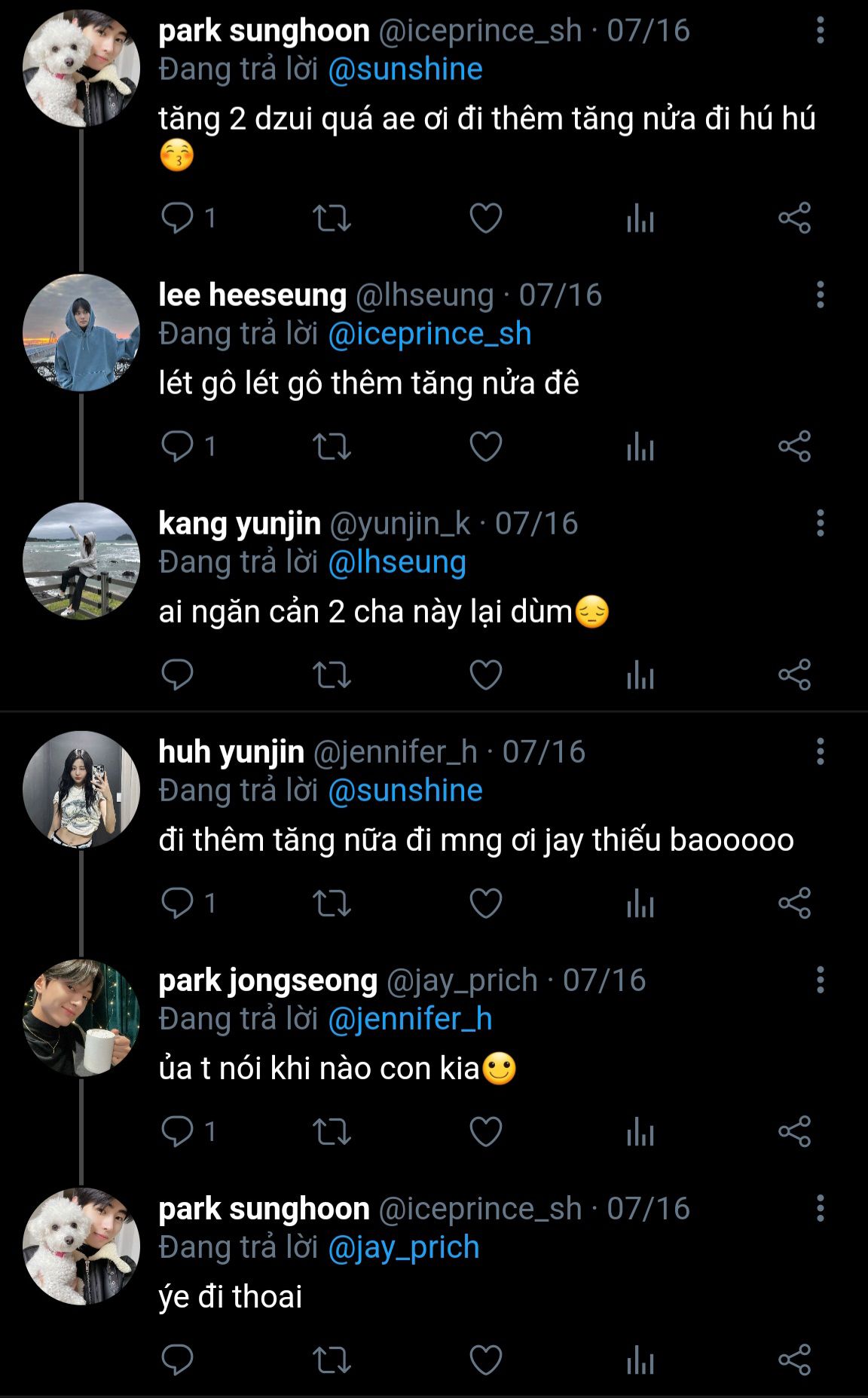Viewport: 868px width, 1398px height.
Task: Like park jongseong's reply
Action: pos(485,1131)
